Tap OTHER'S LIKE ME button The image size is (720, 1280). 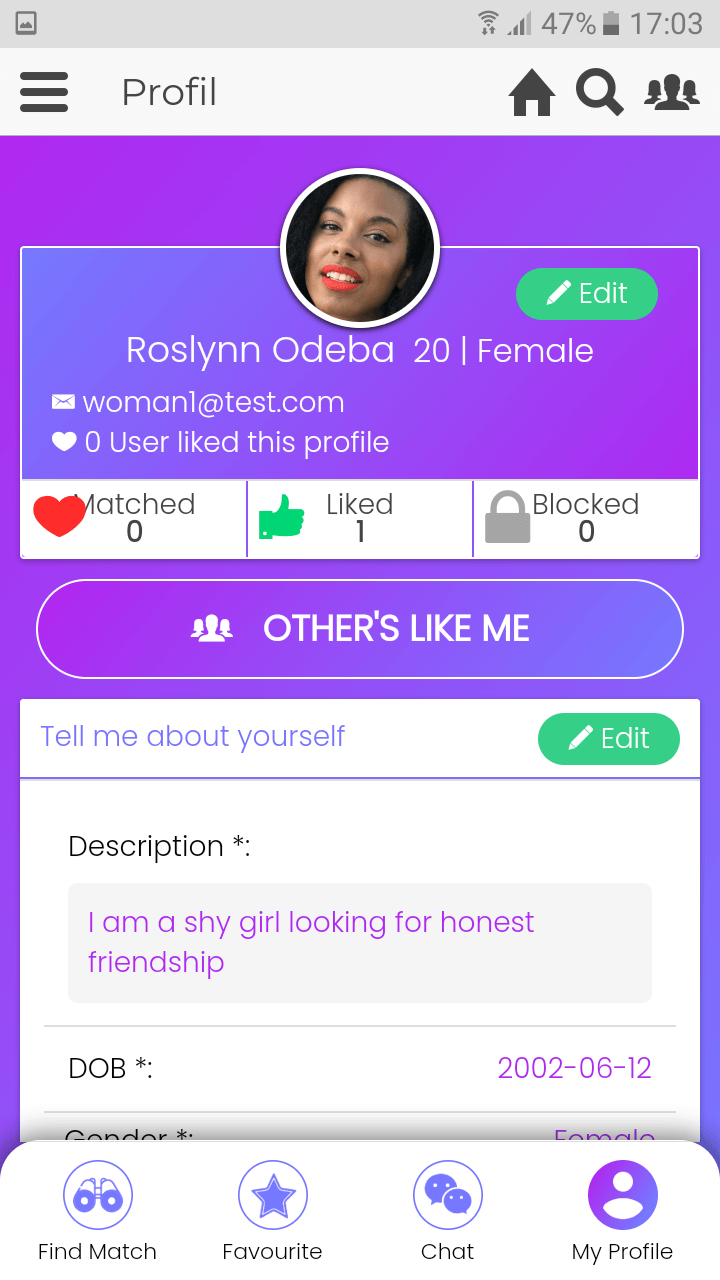pos(360,629)
